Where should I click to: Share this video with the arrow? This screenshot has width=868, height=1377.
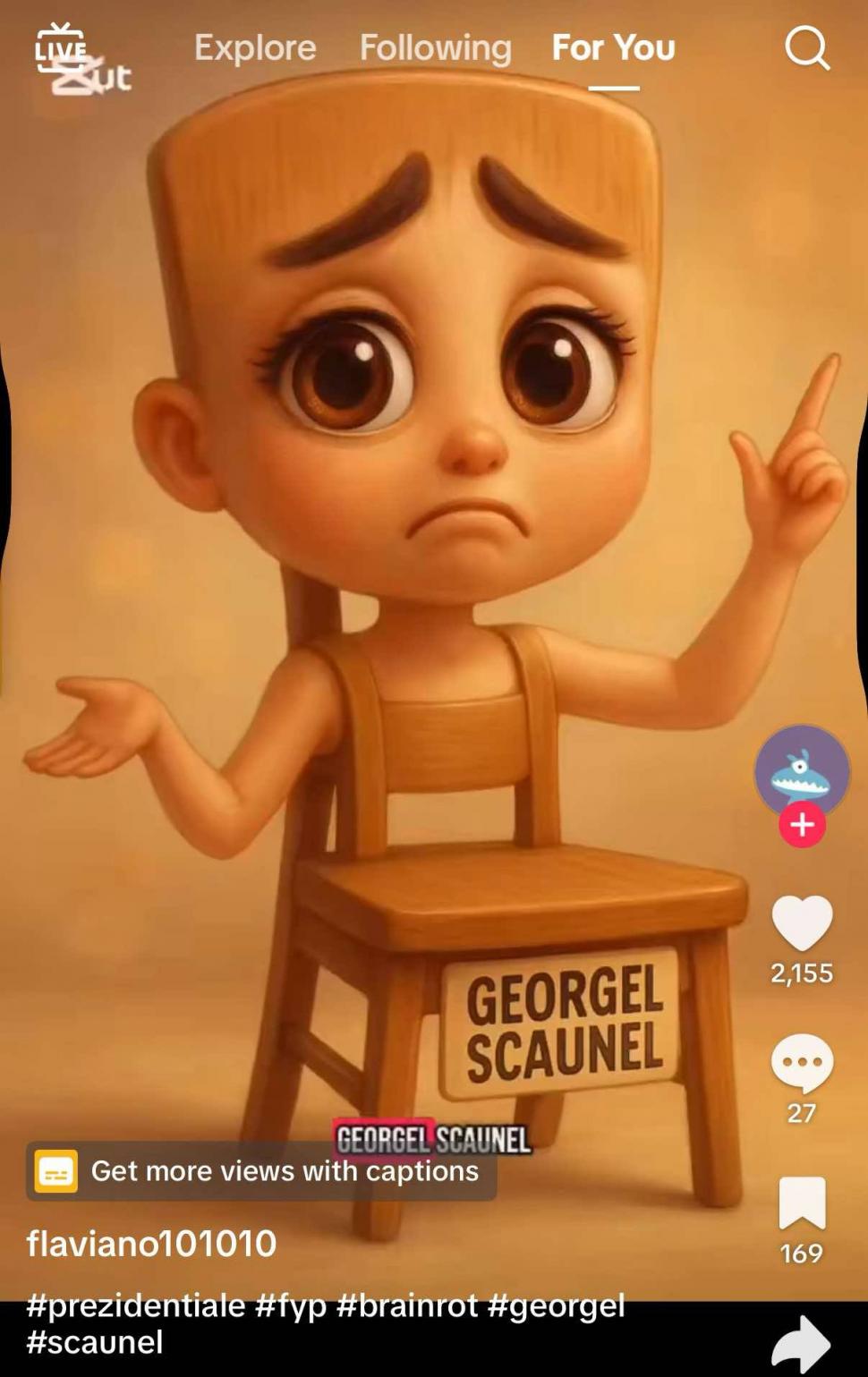click(x=800, y=1344)
